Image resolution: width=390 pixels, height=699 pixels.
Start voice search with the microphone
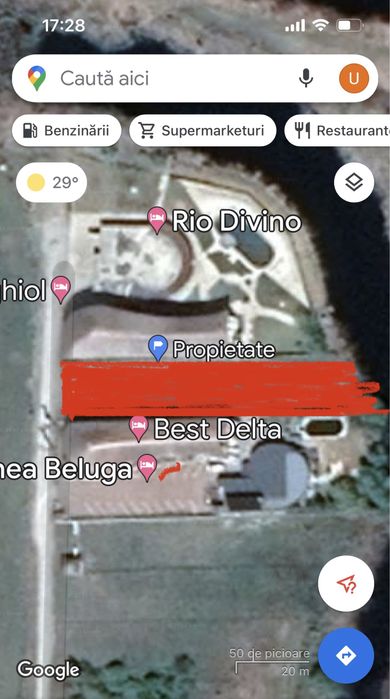[x=306, y=78]
